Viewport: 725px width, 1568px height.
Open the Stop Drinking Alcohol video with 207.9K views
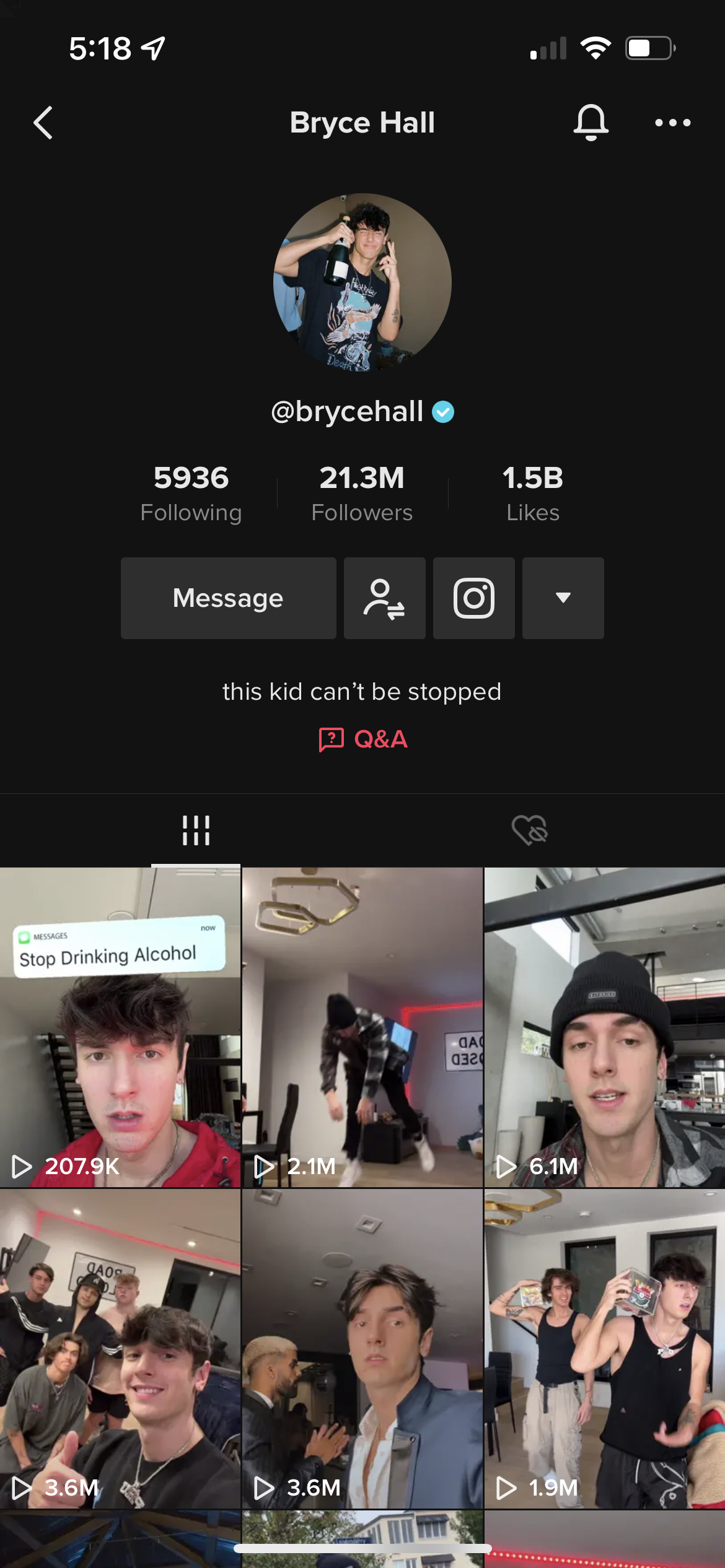tap(120, 1028)
